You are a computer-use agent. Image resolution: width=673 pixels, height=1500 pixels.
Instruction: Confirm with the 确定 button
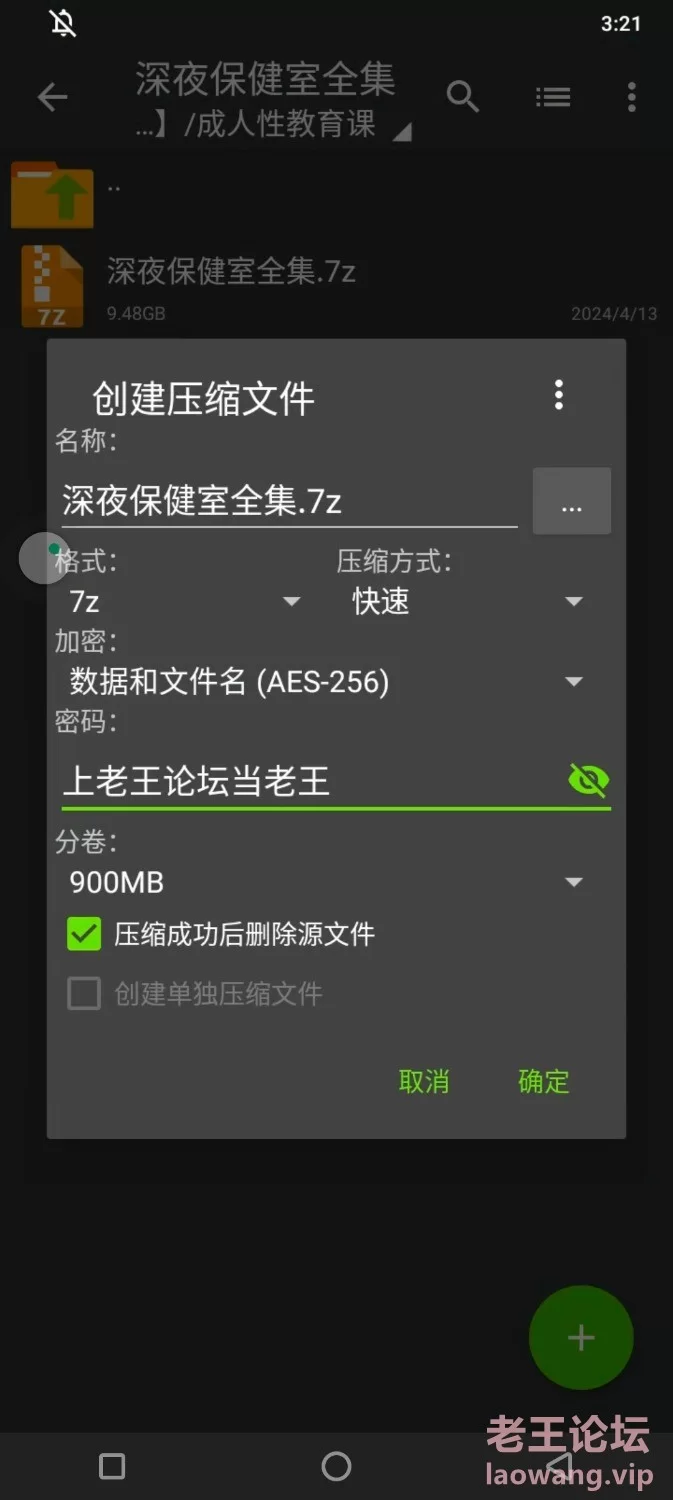(x=544, y=1081)
